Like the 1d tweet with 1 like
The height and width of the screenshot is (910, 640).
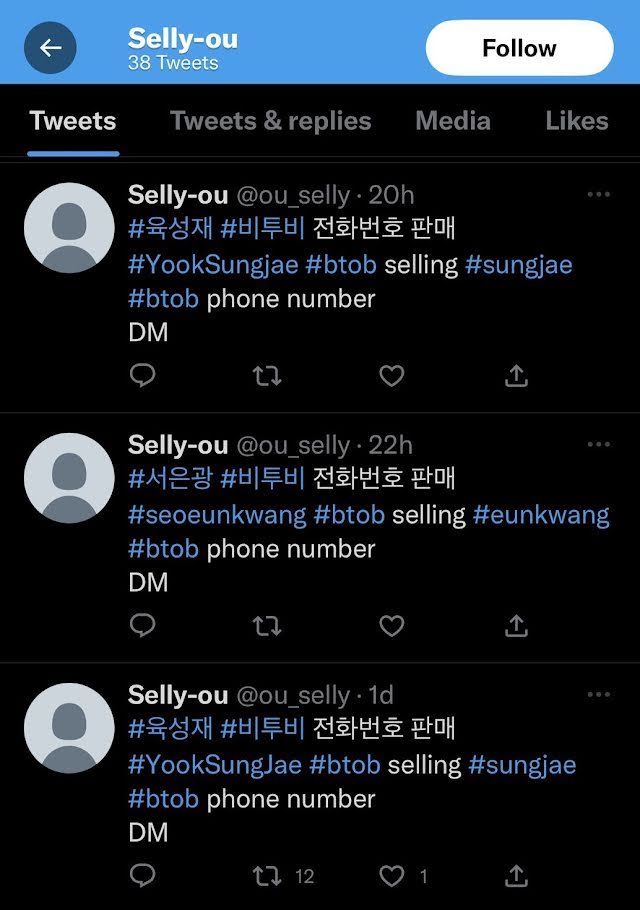[392, 876]
